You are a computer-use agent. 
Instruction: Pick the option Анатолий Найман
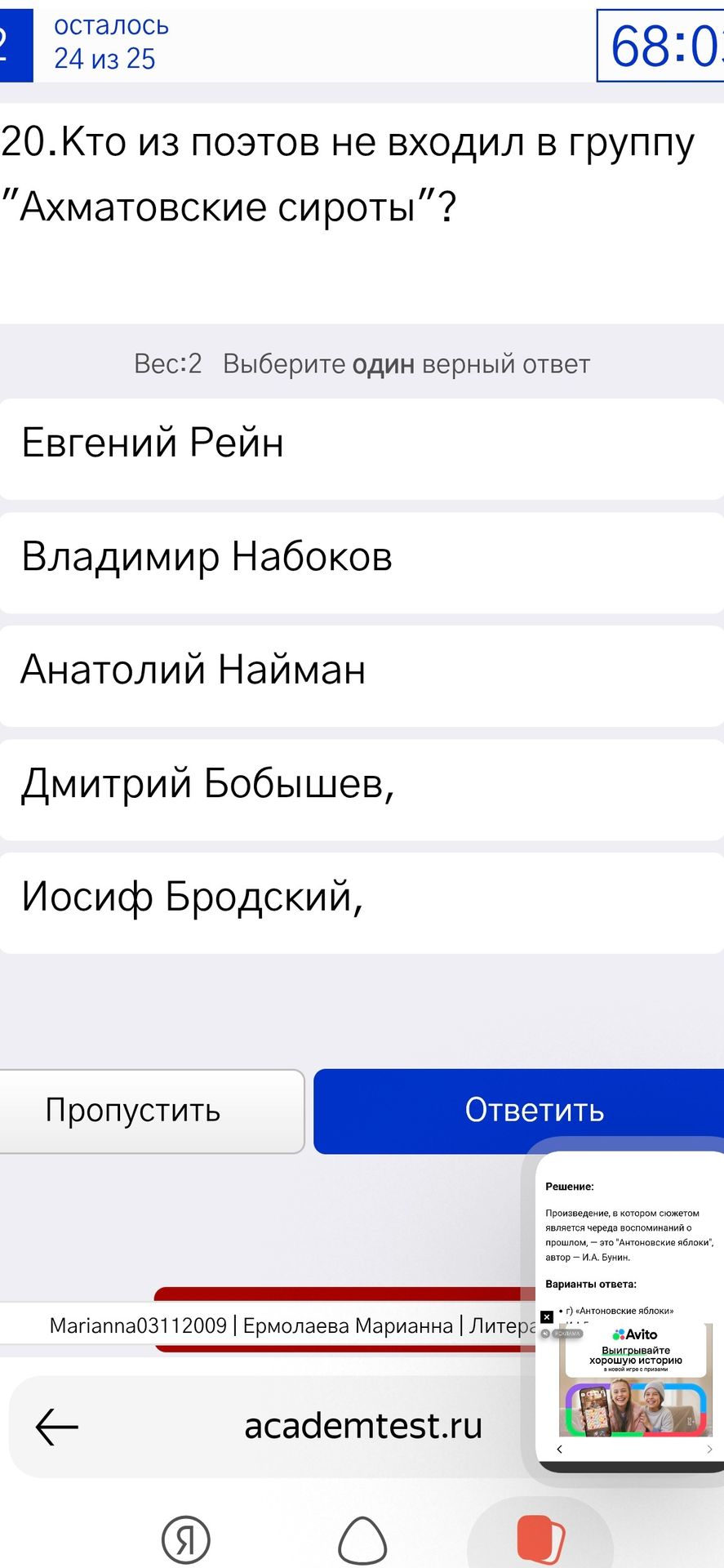[x=362, y=676]
